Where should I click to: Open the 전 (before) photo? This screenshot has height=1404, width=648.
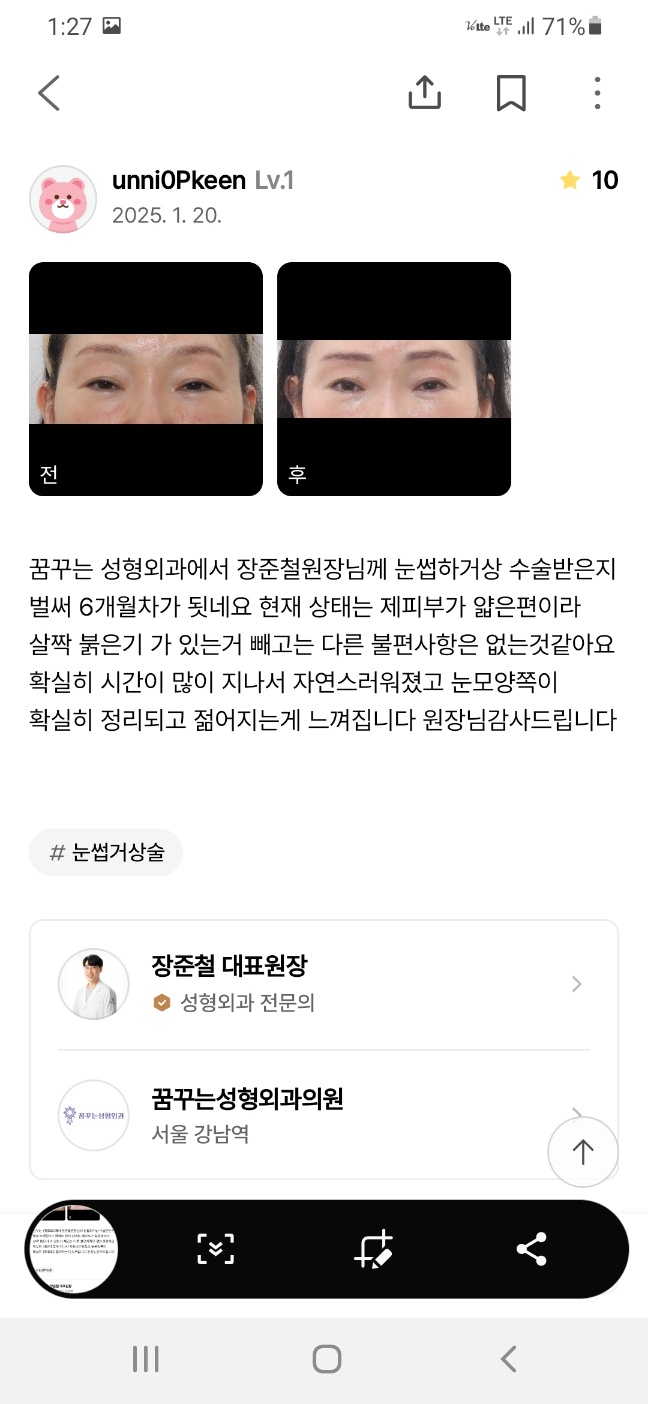[146, 379]
